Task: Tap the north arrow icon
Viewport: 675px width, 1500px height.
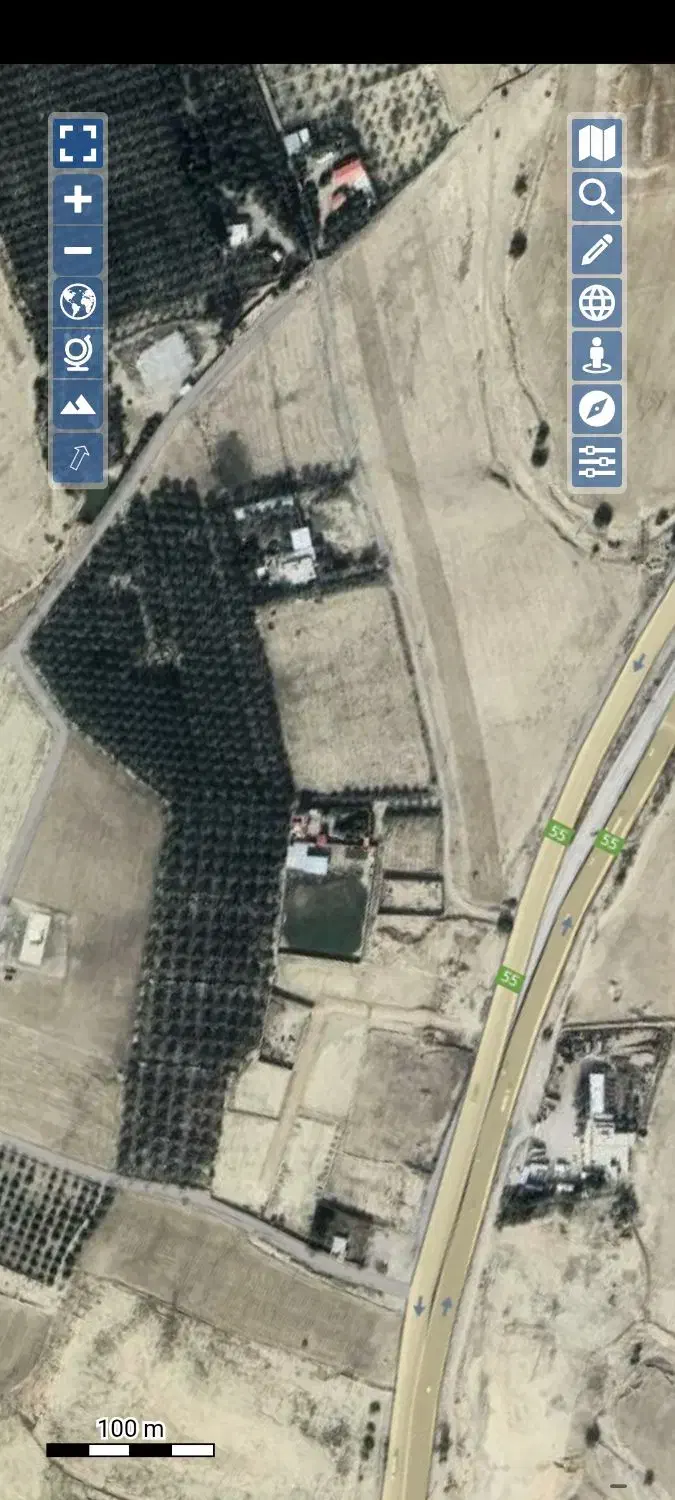Action: coord(78,458)
